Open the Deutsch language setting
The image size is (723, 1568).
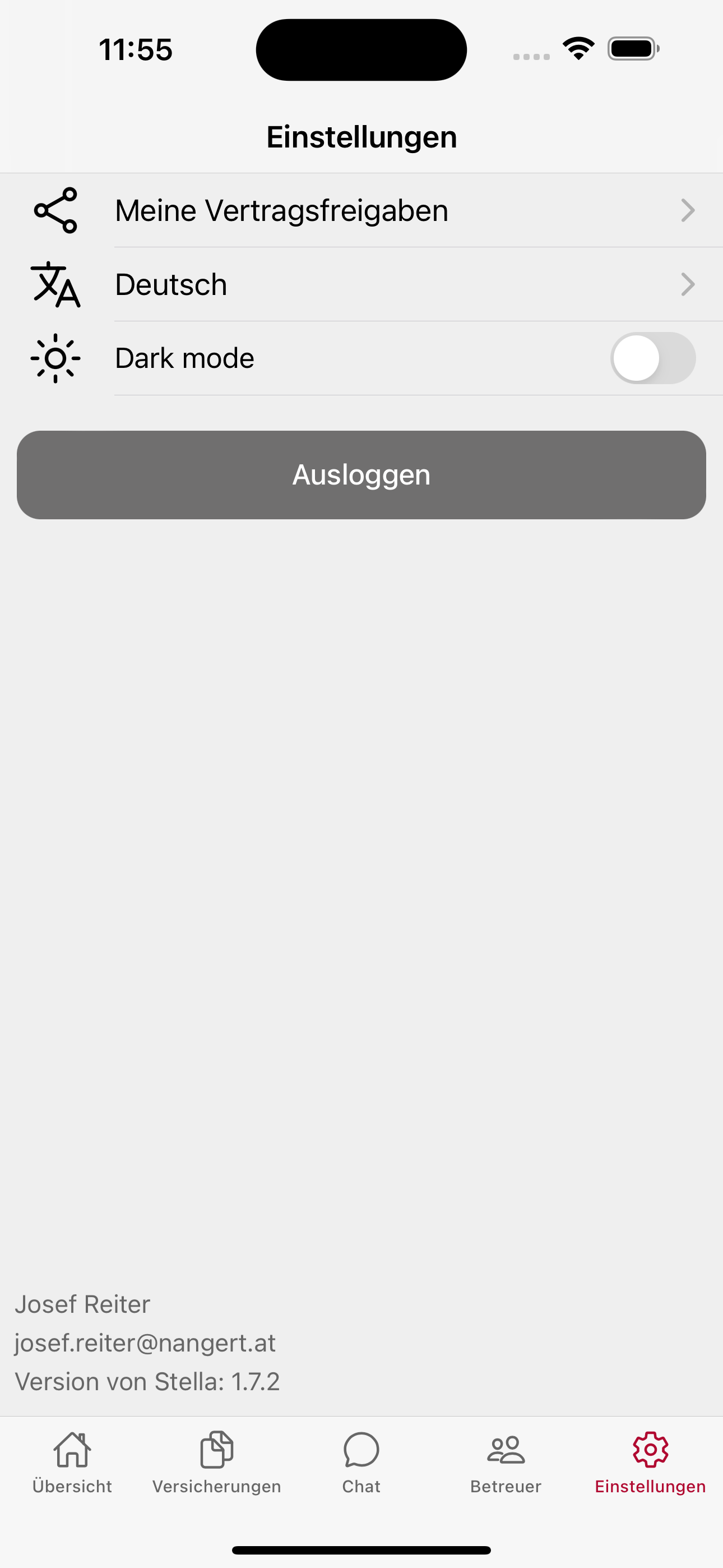click(x=361, y=284)
